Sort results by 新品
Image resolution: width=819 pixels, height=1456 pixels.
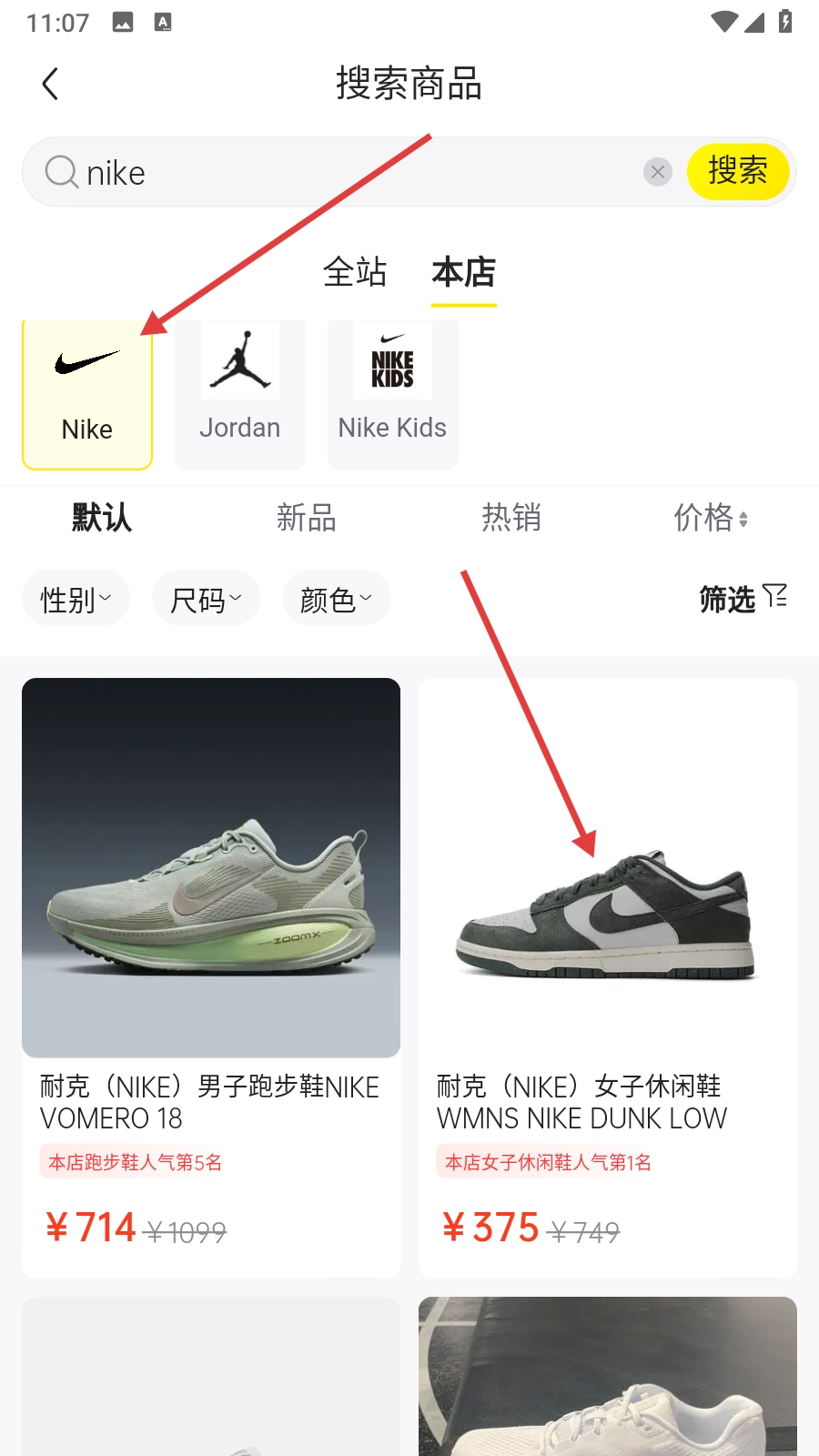[x=307, y=518]
